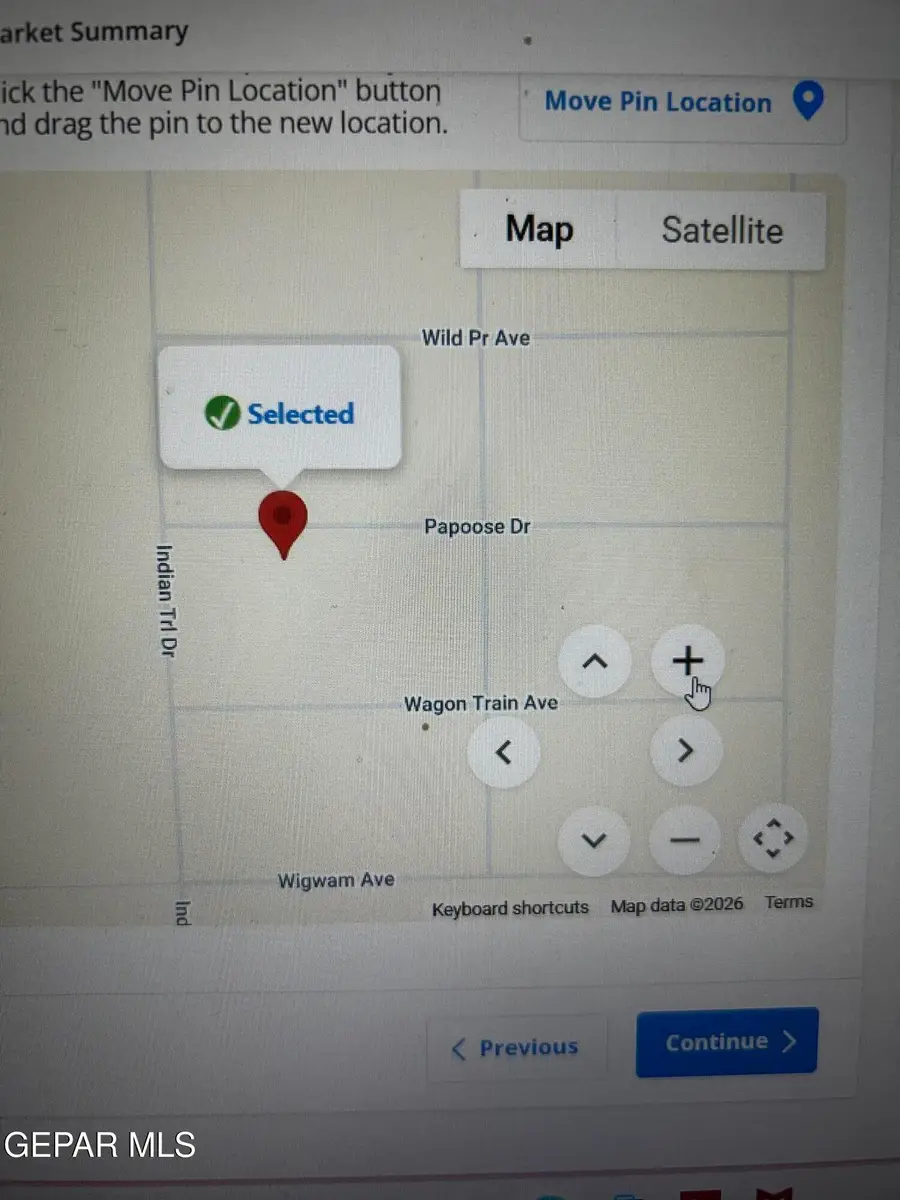Image resolution: width=900 pixels, height=1200 pixels.
Task: Click the Continue button
Action: tap(726, 1042)
